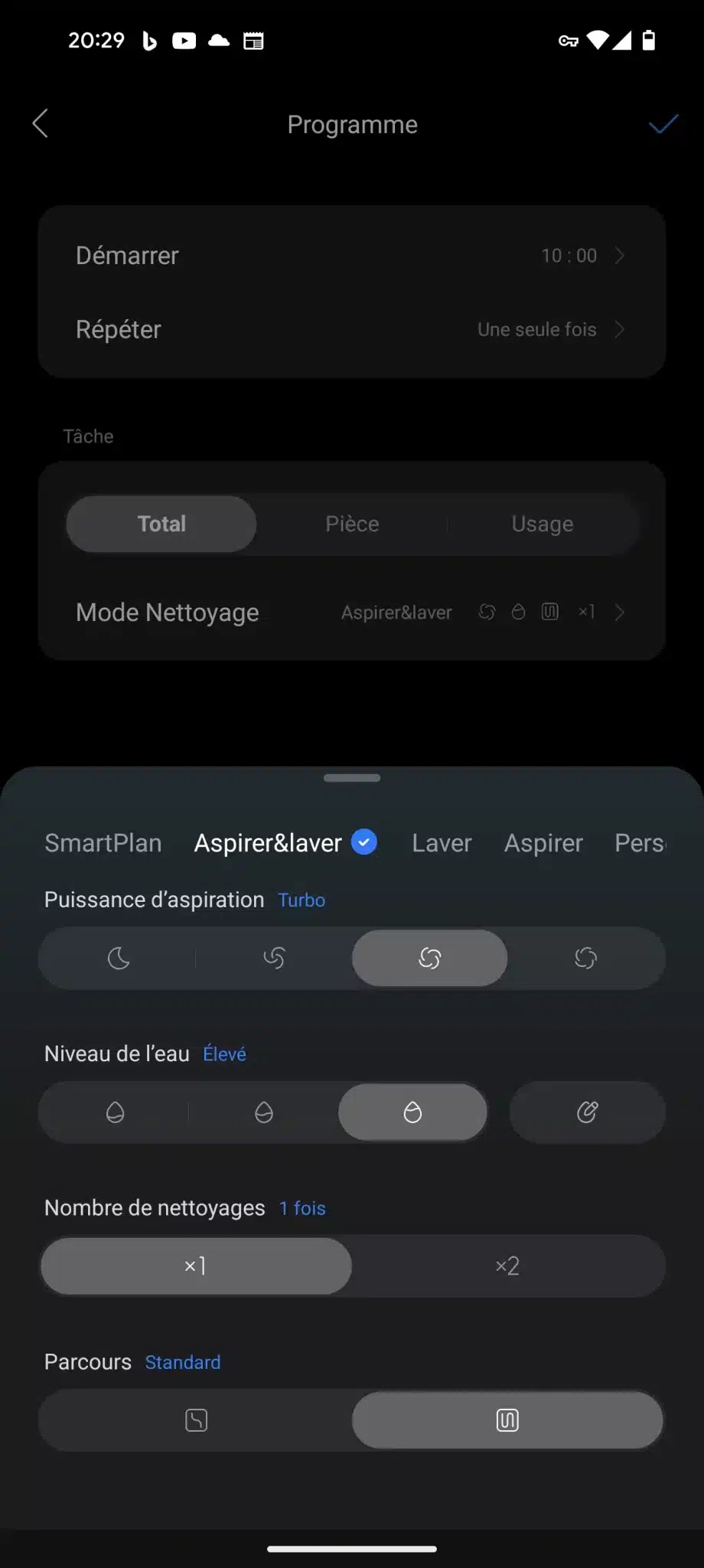The image size is (704, 1568).
Task: Go back from the Programme screen
Action: click(x=41, y=123)
